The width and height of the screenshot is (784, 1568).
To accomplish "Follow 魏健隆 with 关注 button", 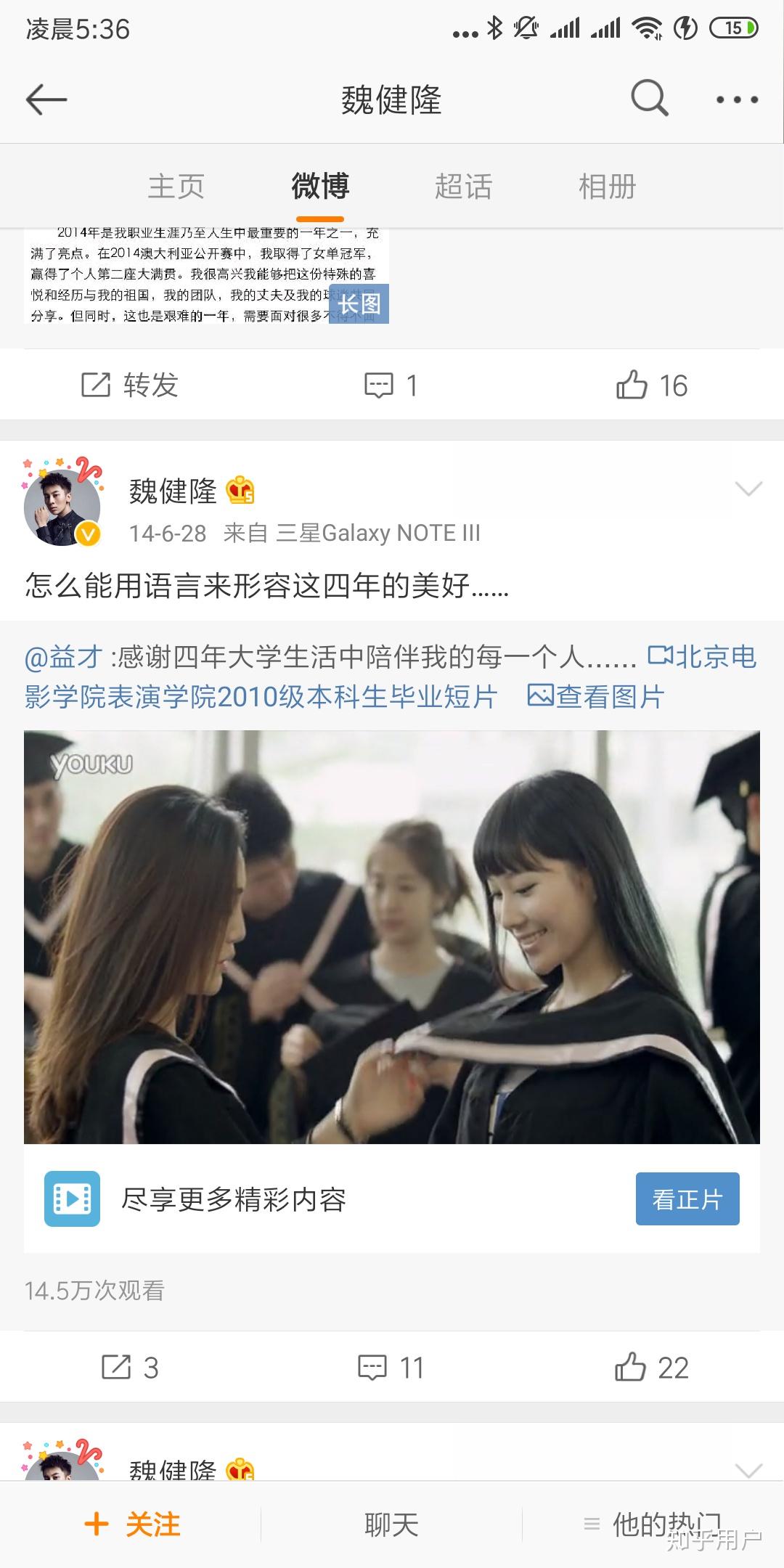I will click(x=132, y=1524).
